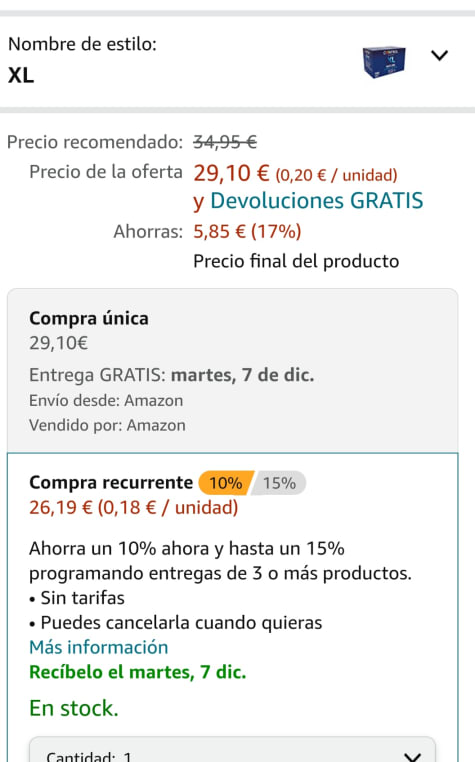The width and height of the screenshot is (475, 762).
Task: Open Más información about recurring purchase
Action: [99, 647]
